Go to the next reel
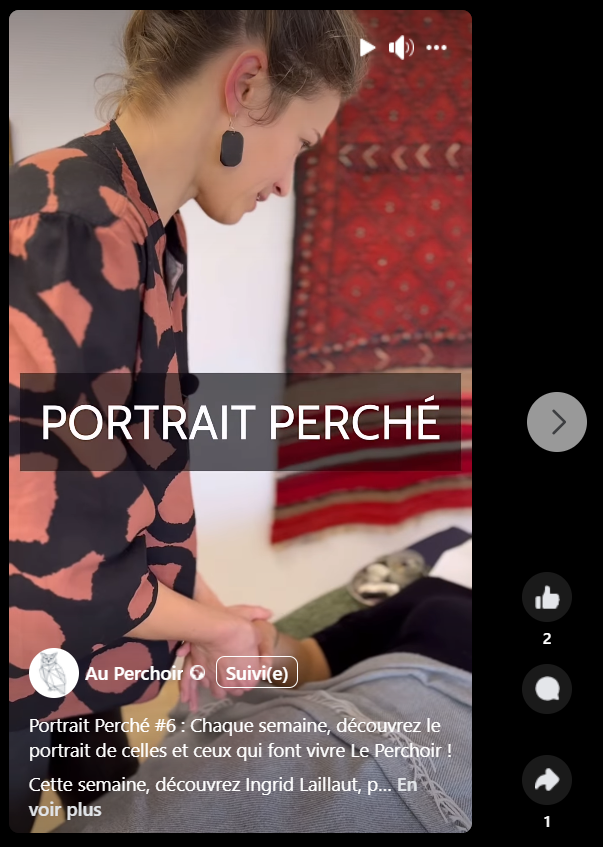The height and width of the screenshot is (847, 603). pyautogui.click(x=556, y=422)
